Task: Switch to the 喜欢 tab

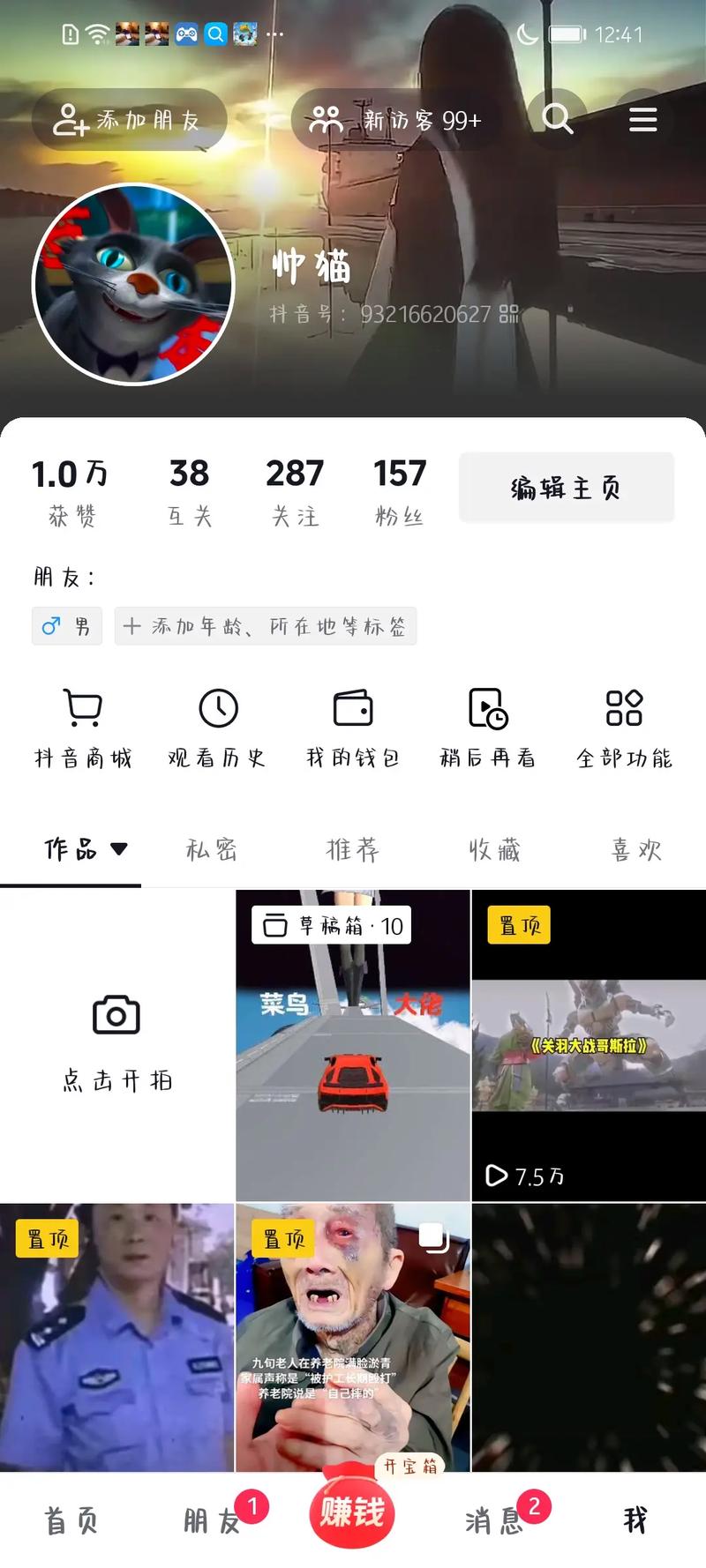Action: [635, 849]
